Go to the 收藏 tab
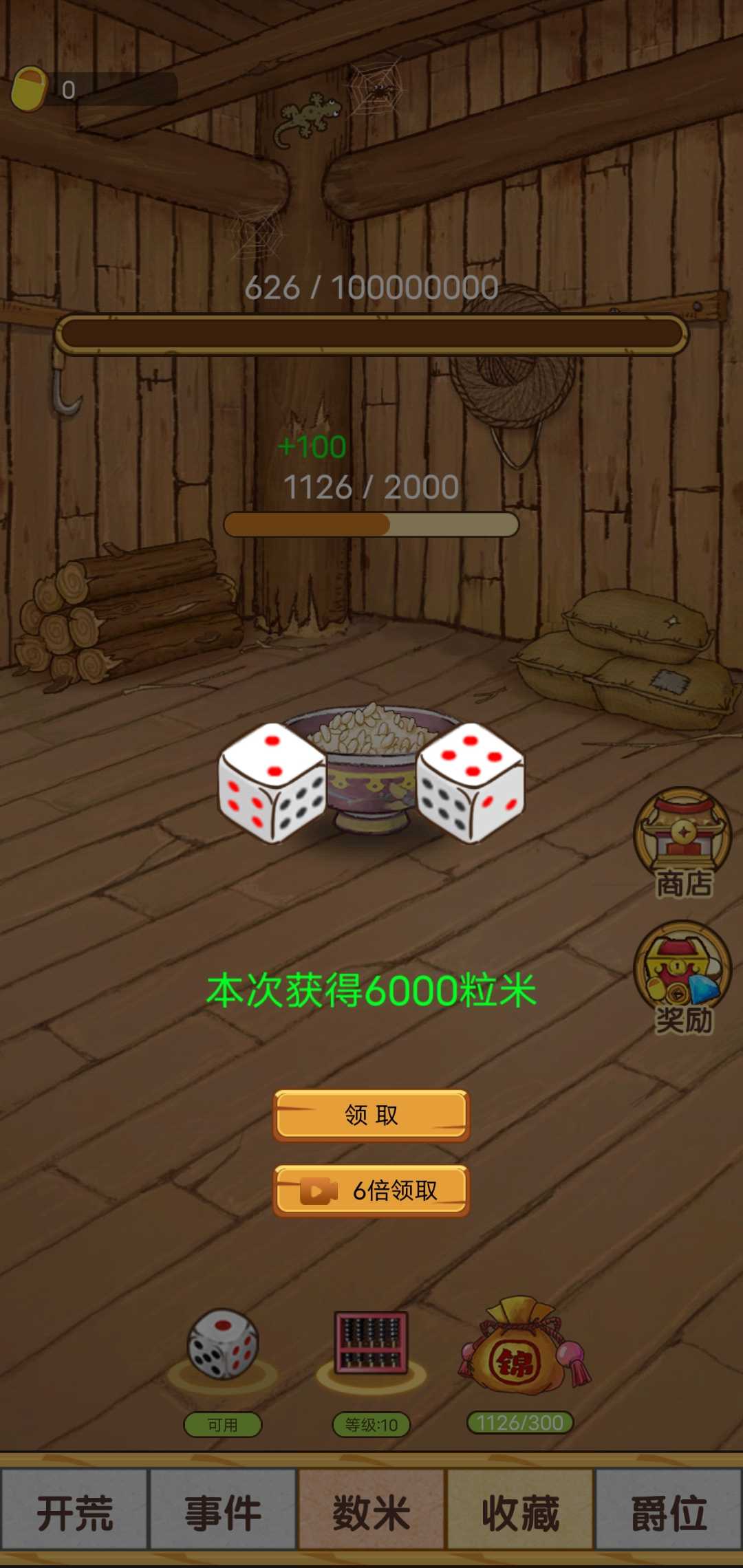The height and width of the screenshot is (1568, 743). coord(520,1513)
